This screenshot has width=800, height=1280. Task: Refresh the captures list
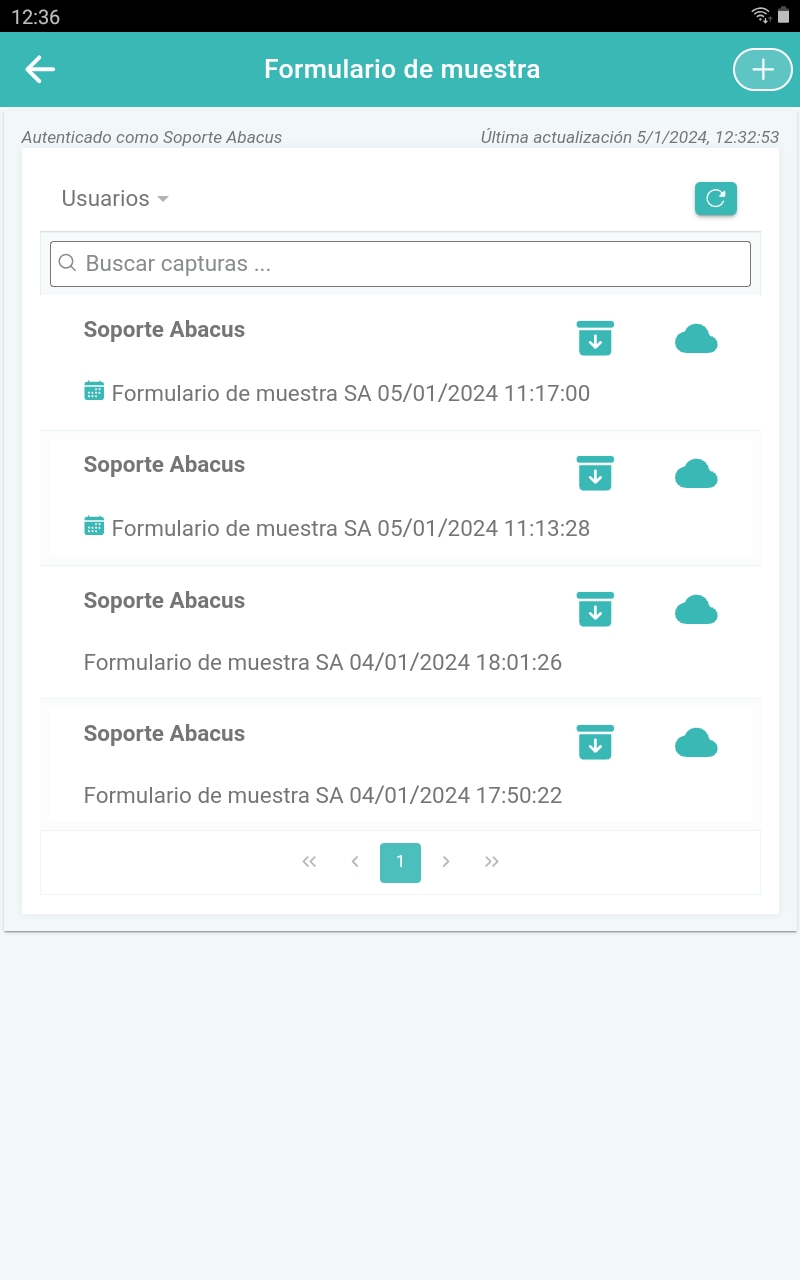point(715,198)
